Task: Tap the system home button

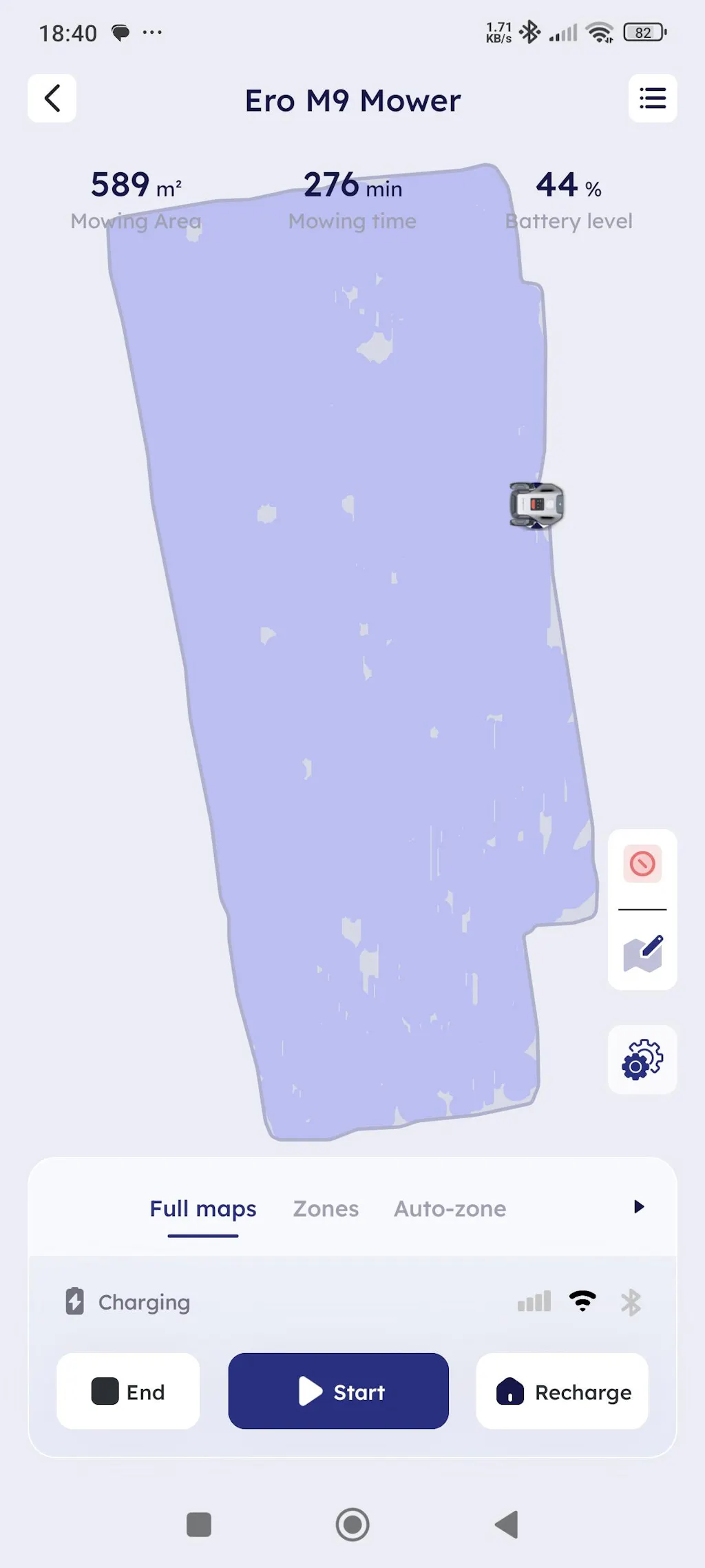Action: pos(352,1525)
